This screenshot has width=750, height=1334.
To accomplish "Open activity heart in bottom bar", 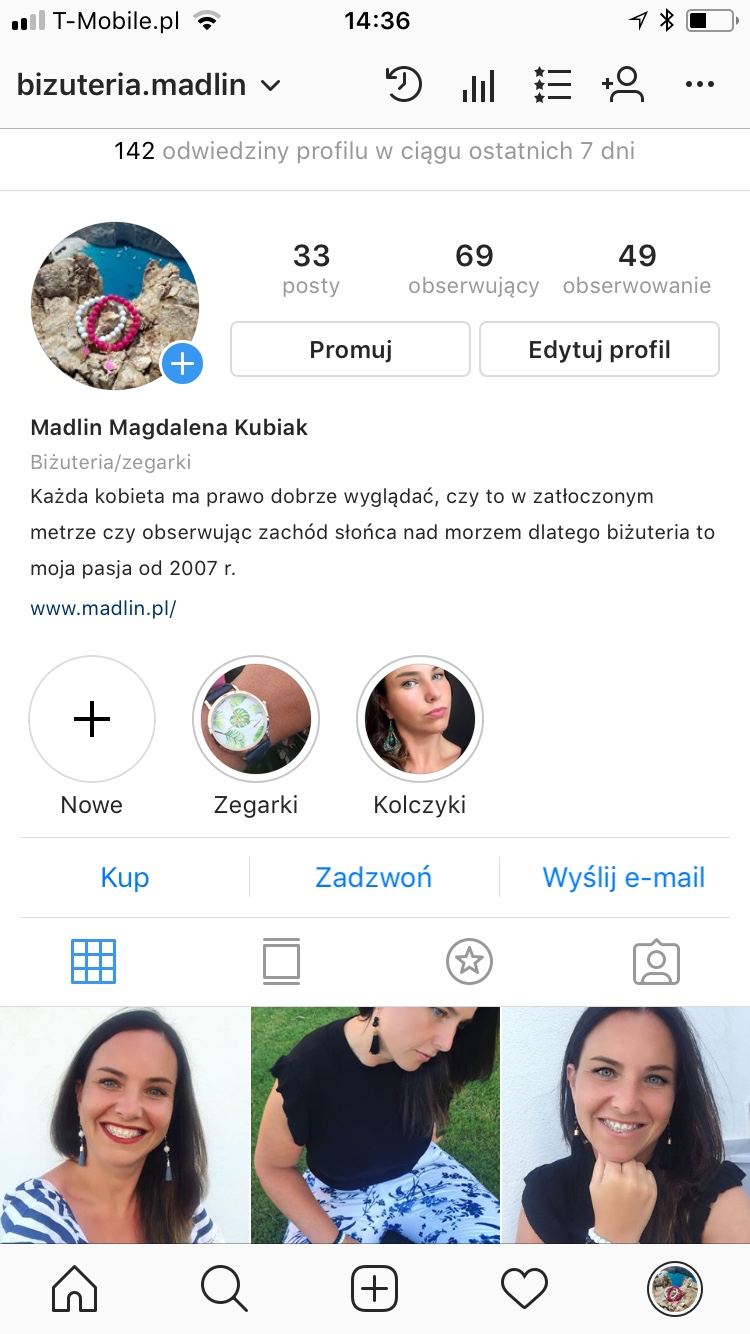I will 524,1288.
